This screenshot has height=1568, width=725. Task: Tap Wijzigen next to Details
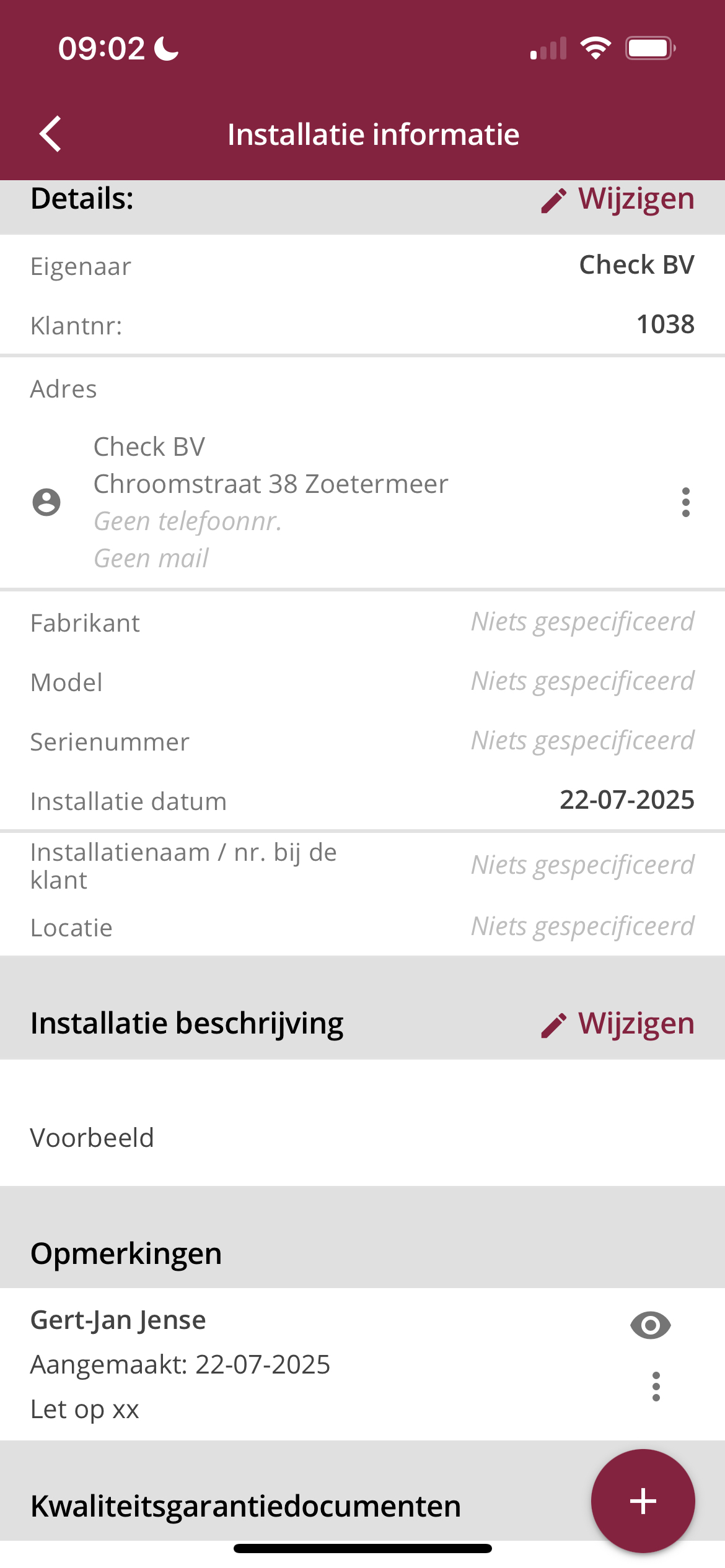(x=617, y=199)
